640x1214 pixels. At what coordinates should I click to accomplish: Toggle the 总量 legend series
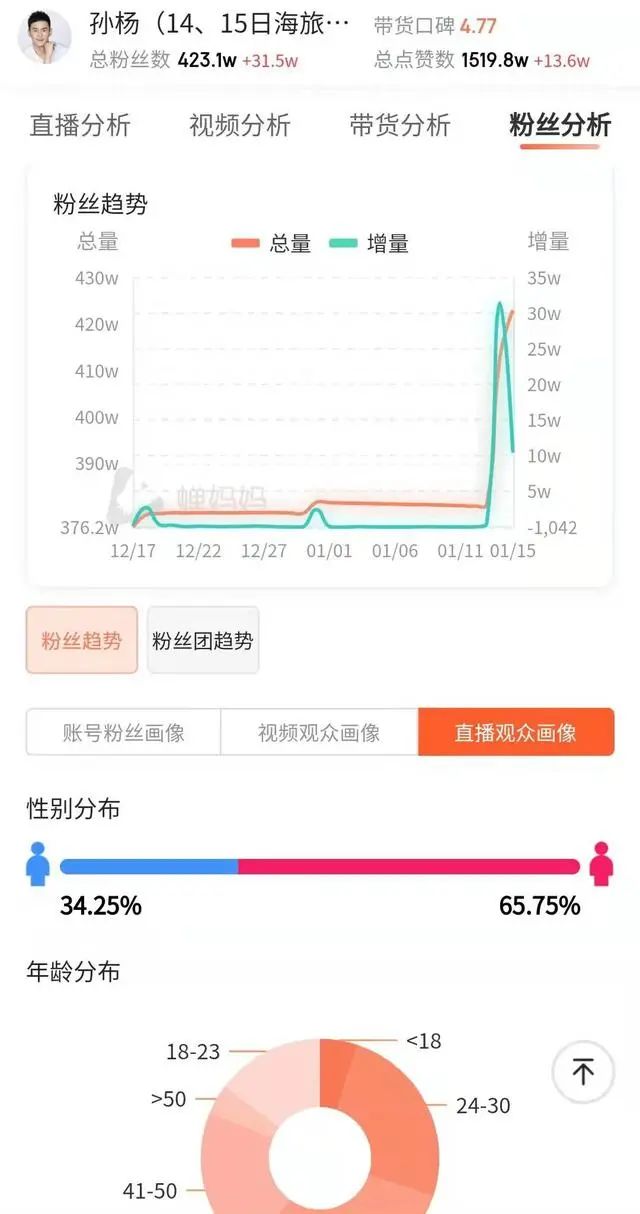[x=272, y=243]
